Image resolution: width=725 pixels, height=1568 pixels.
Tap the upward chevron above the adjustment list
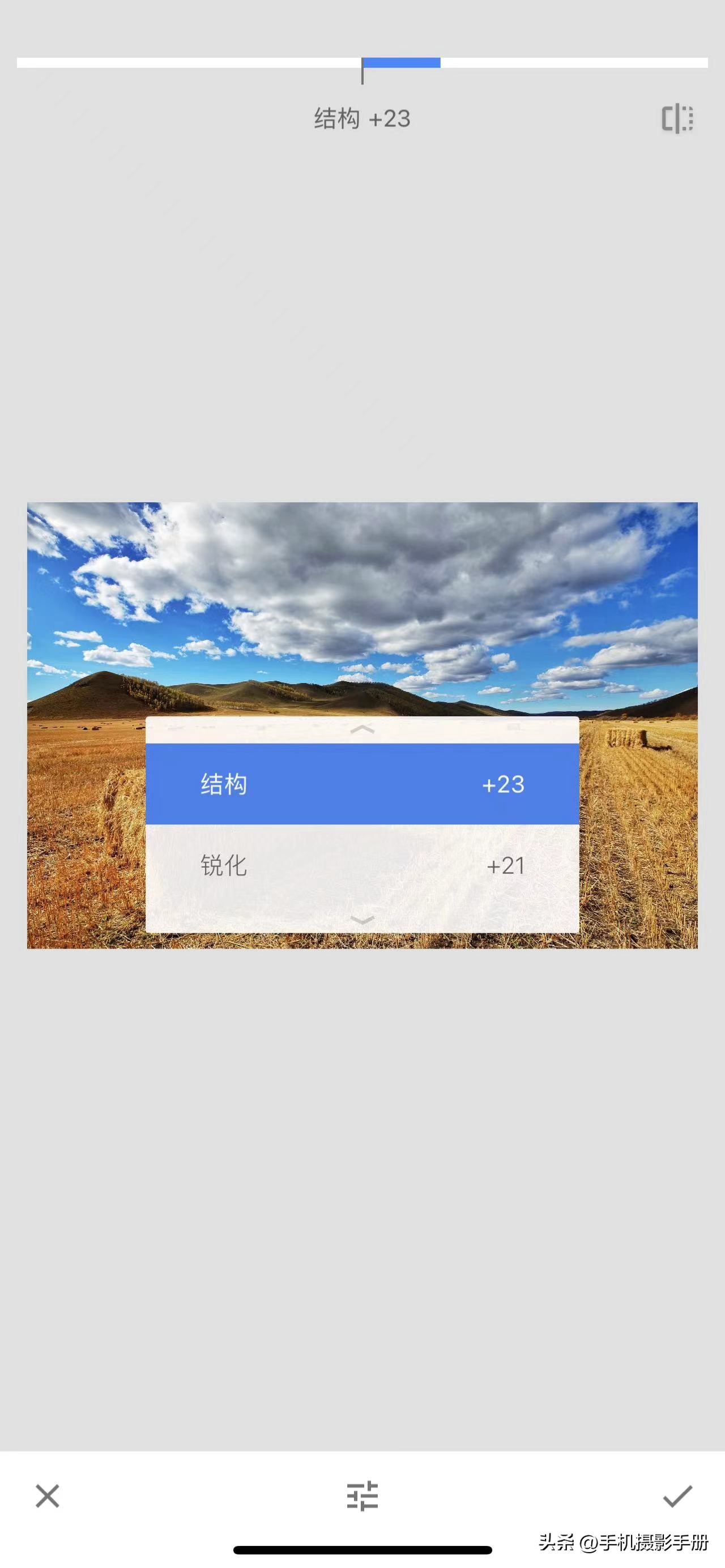click(x=362, y=730)
